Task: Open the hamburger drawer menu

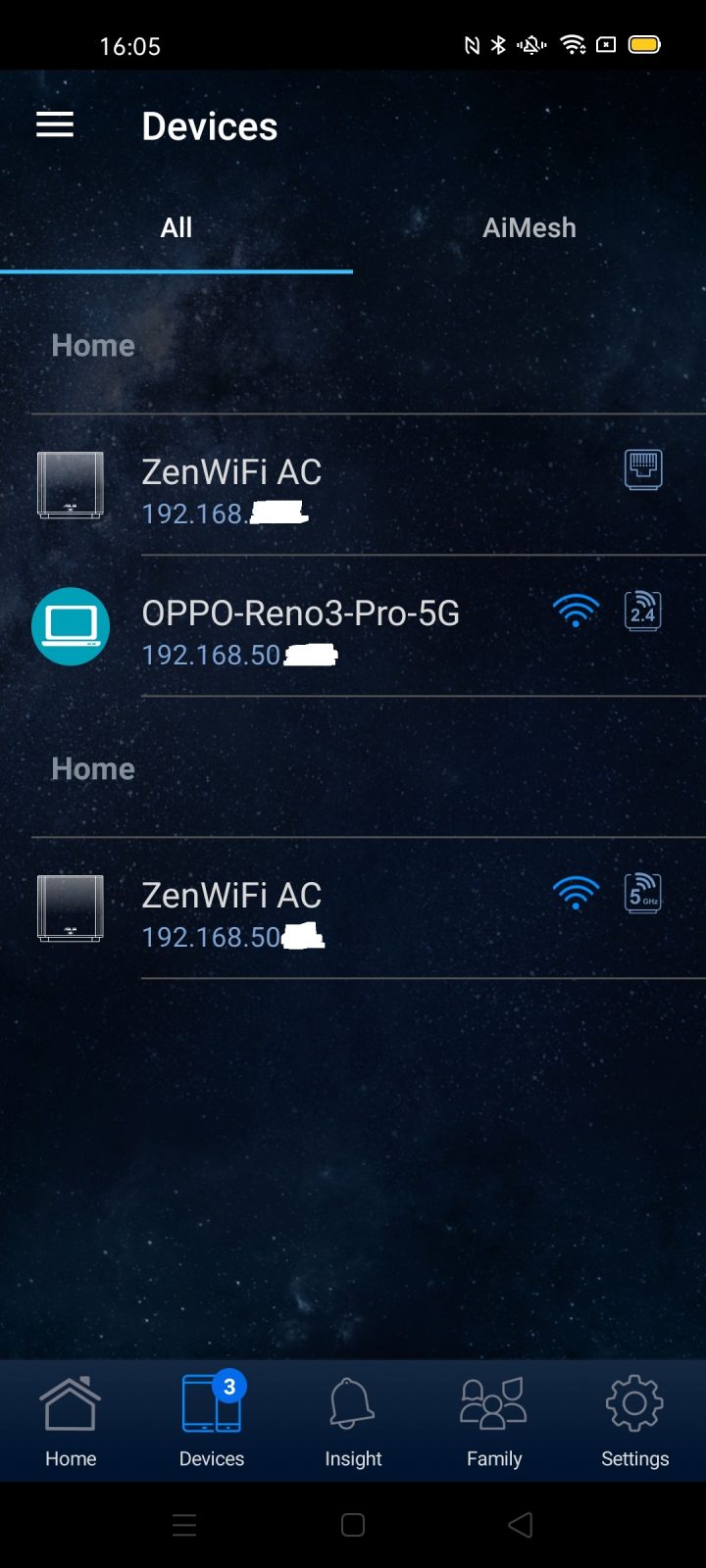Action: point(55,124)
